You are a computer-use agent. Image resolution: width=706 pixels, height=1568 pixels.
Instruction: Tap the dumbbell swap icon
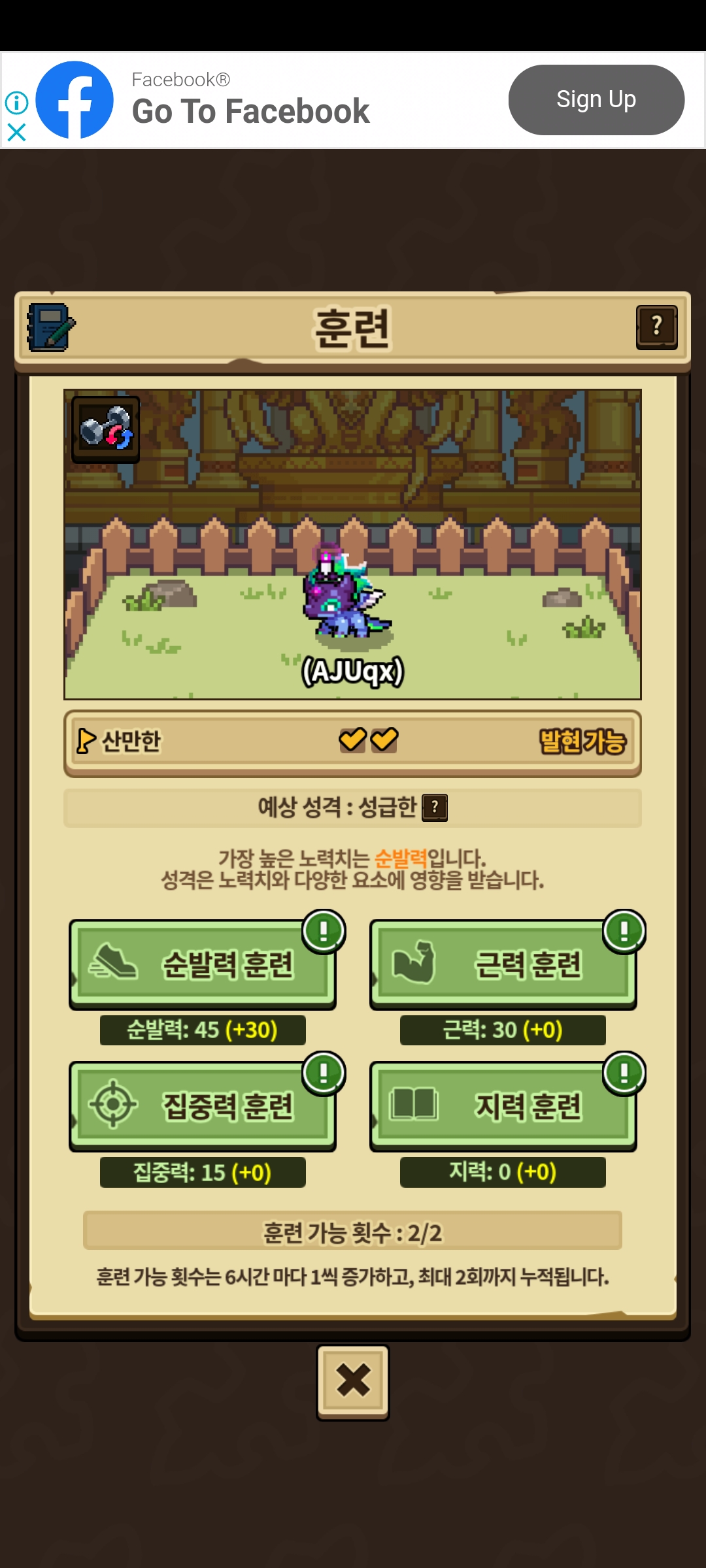pos(105,429)
